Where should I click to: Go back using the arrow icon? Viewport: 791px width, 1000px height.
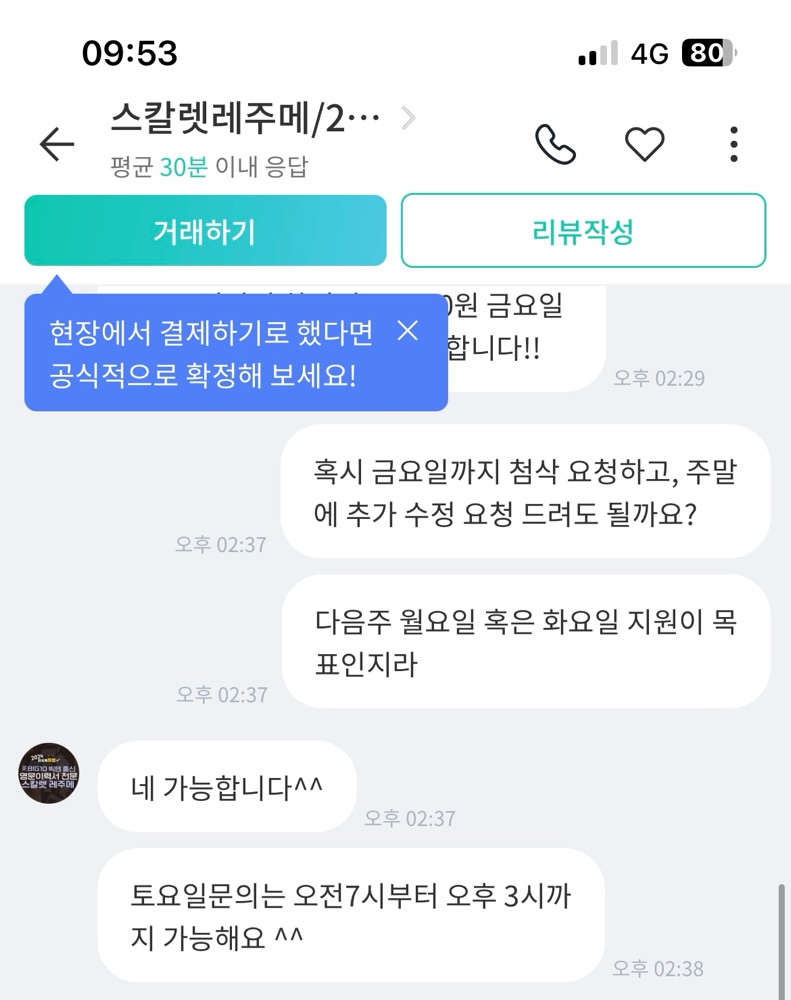click(57, 145)
